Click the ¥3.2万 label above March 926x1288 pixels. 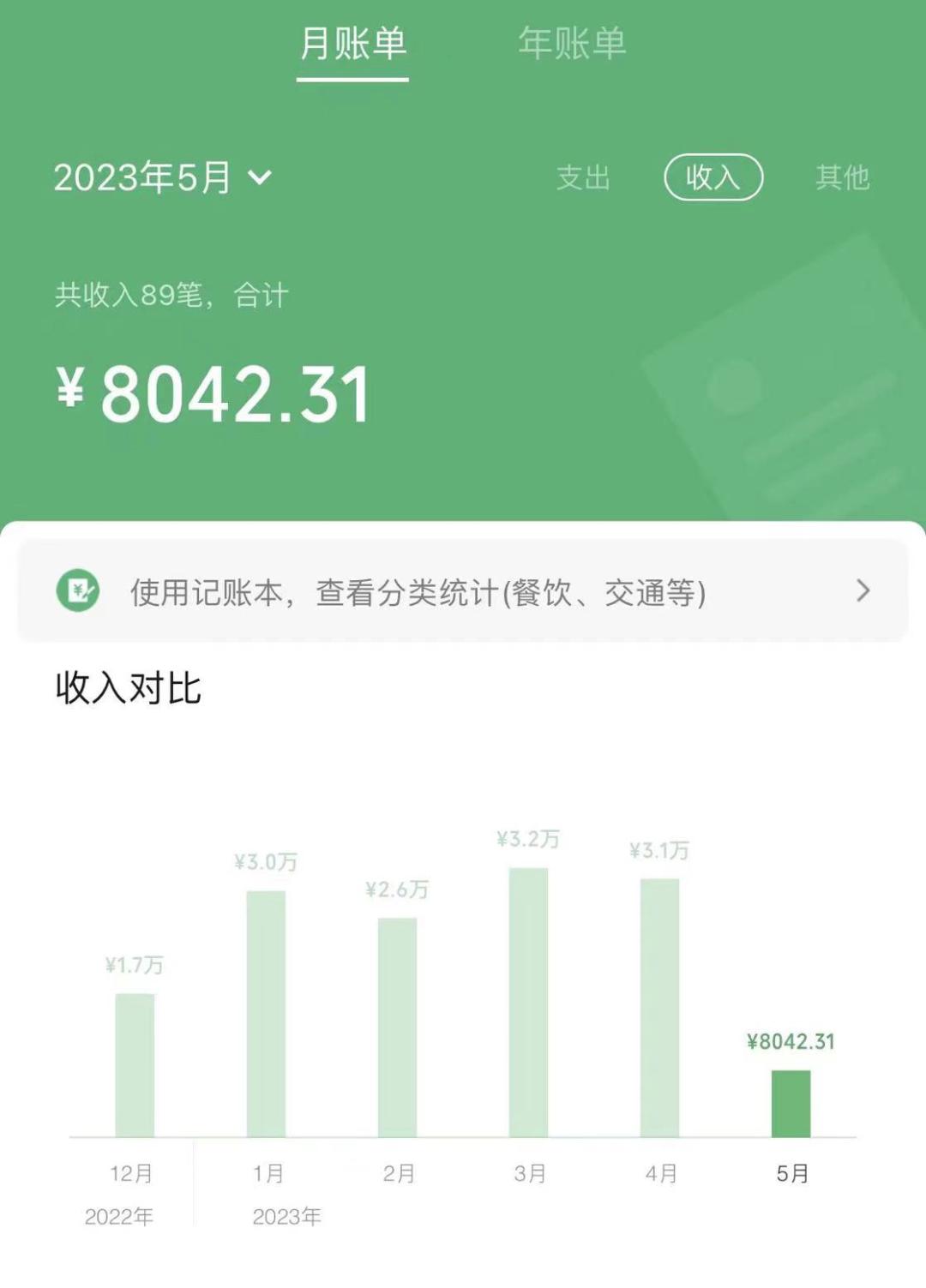click(529, 841)
